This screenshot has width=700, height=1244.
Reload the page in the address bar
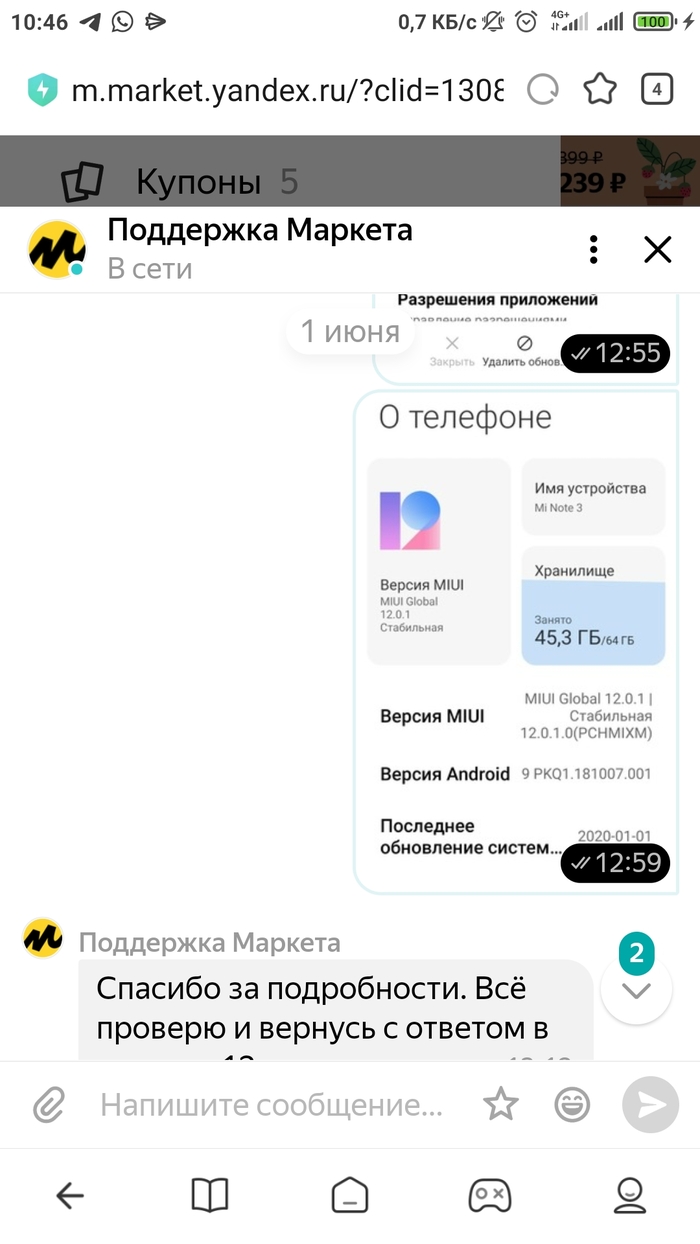(543, 90)
